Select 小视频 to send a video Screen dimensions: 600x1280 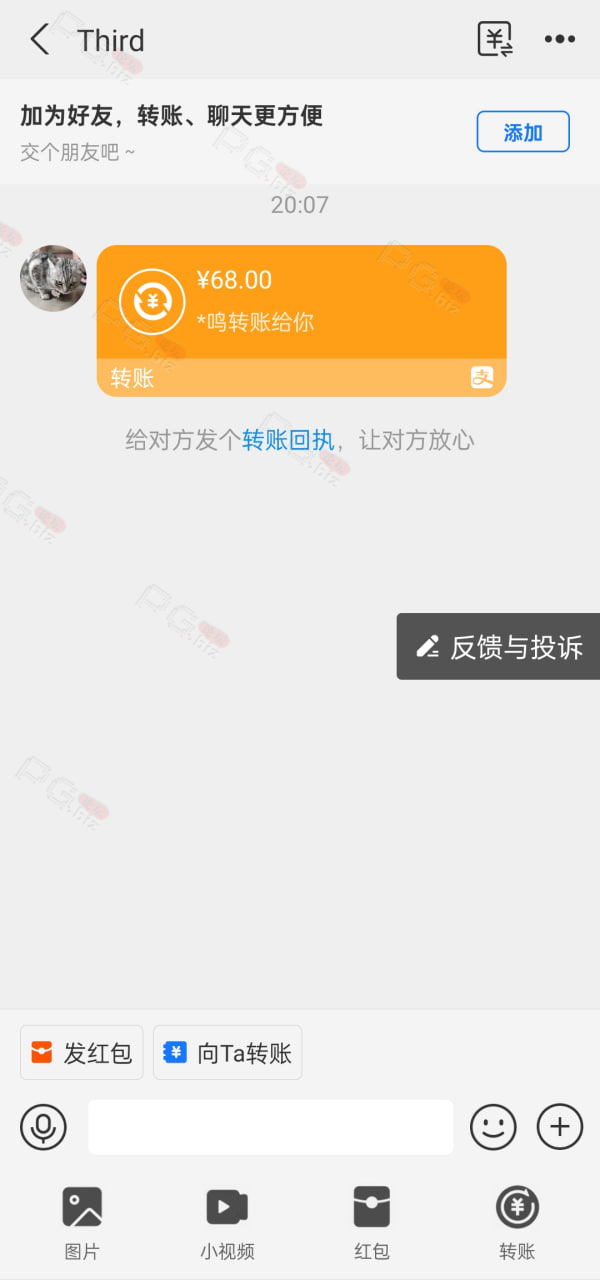pos(227,1223)
